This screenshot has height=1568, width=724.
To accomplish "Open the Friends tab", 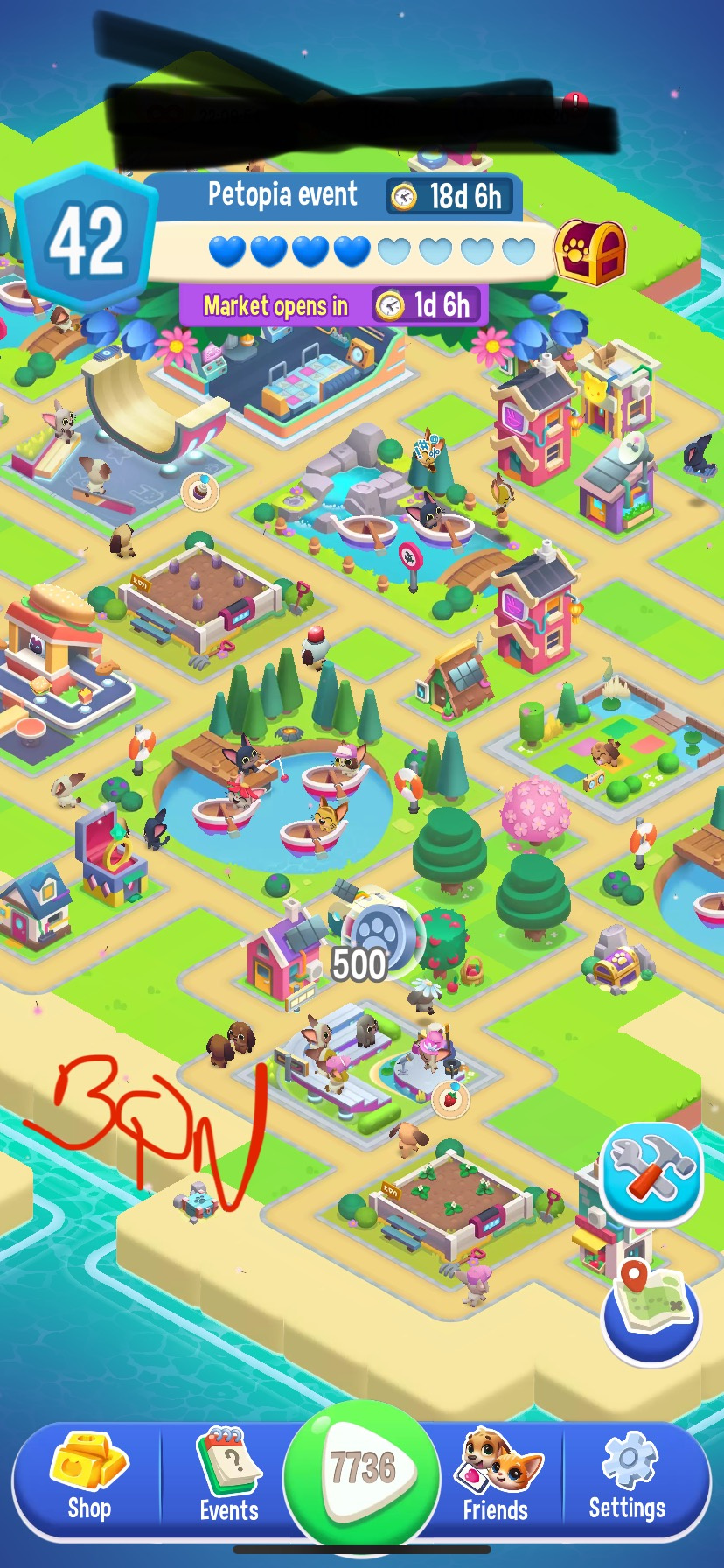I will 496,1477.
